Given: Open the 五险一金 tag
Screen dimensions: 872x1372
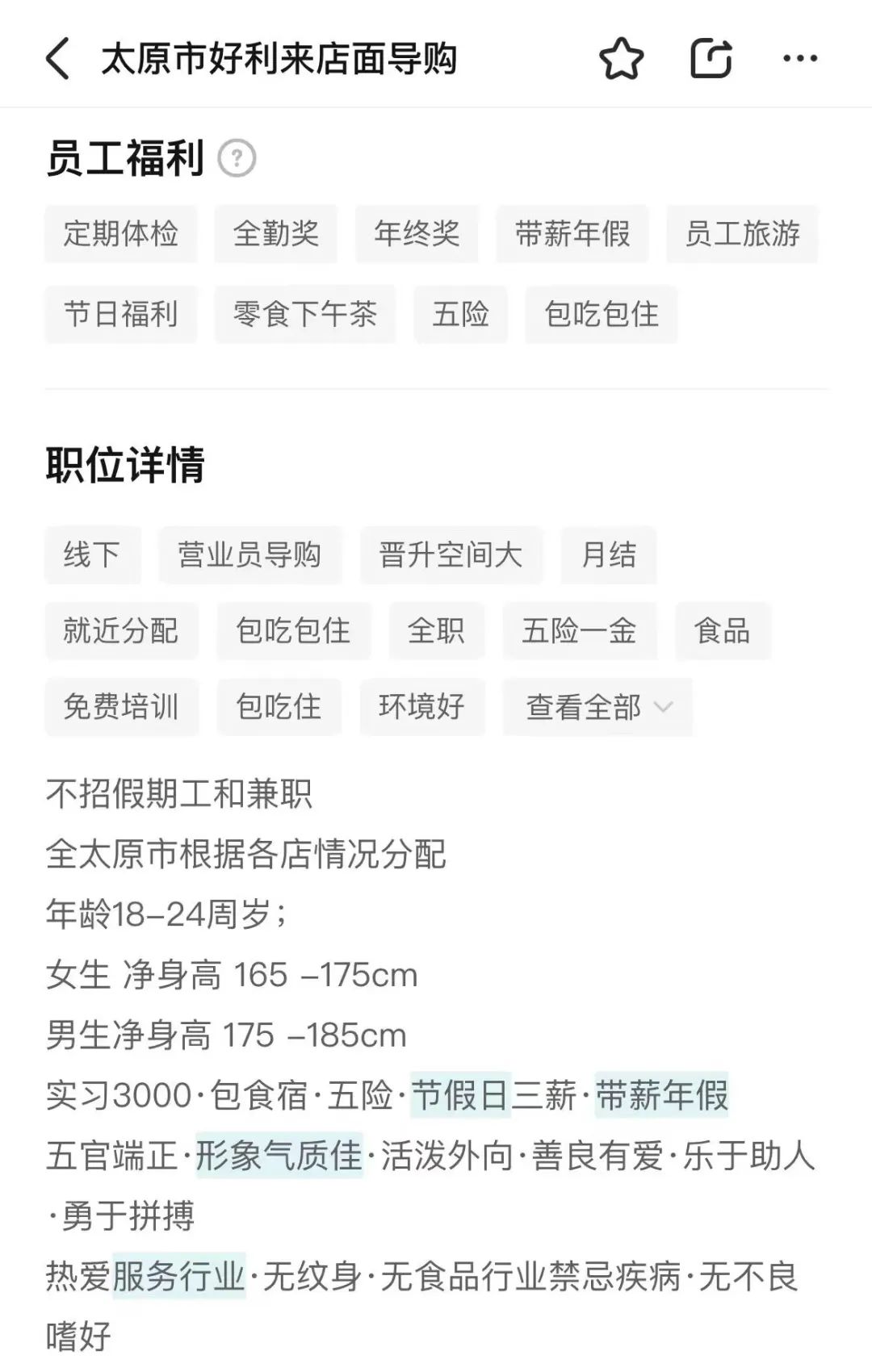Looking at the screenshot, I should (x=581, y=632).
